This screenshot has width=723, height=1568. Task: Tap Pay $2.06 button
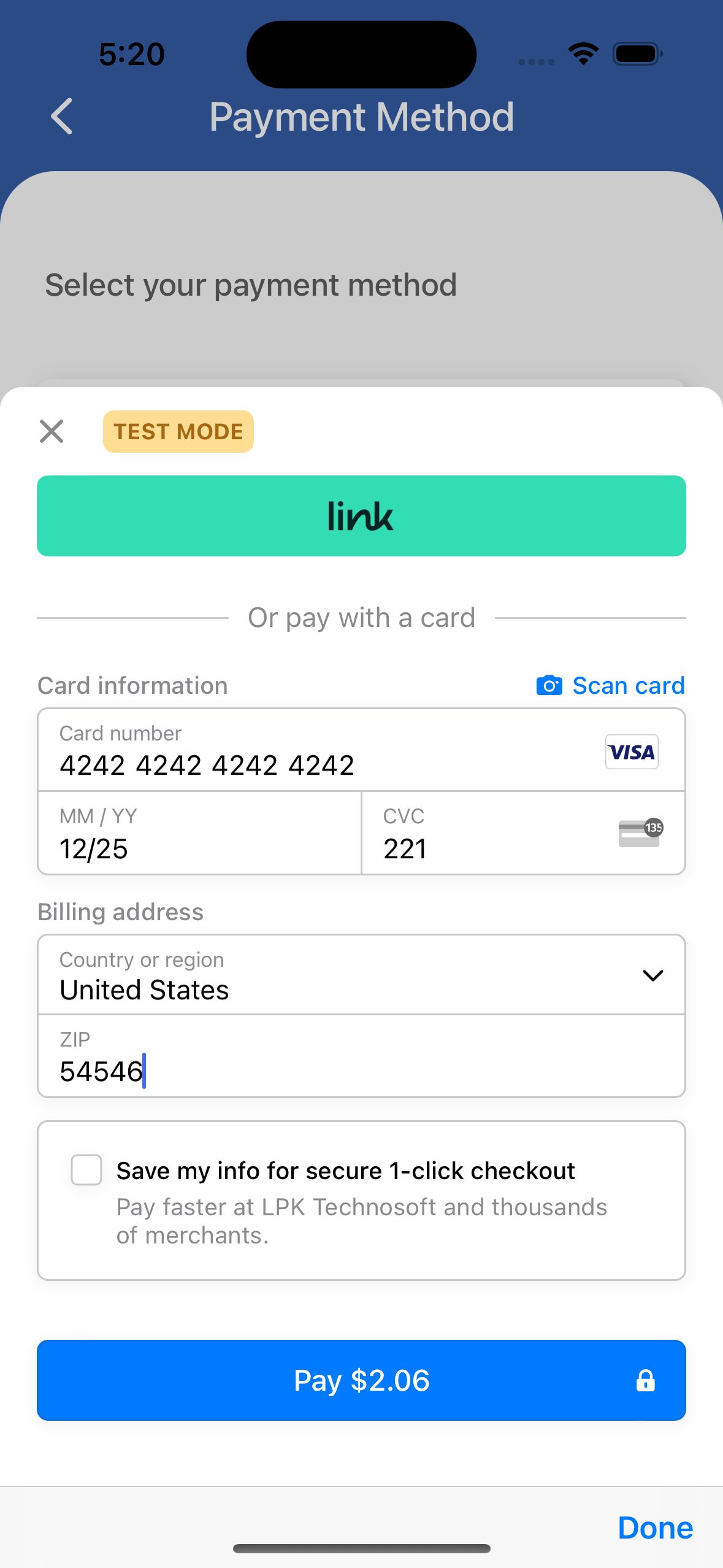361,1380
